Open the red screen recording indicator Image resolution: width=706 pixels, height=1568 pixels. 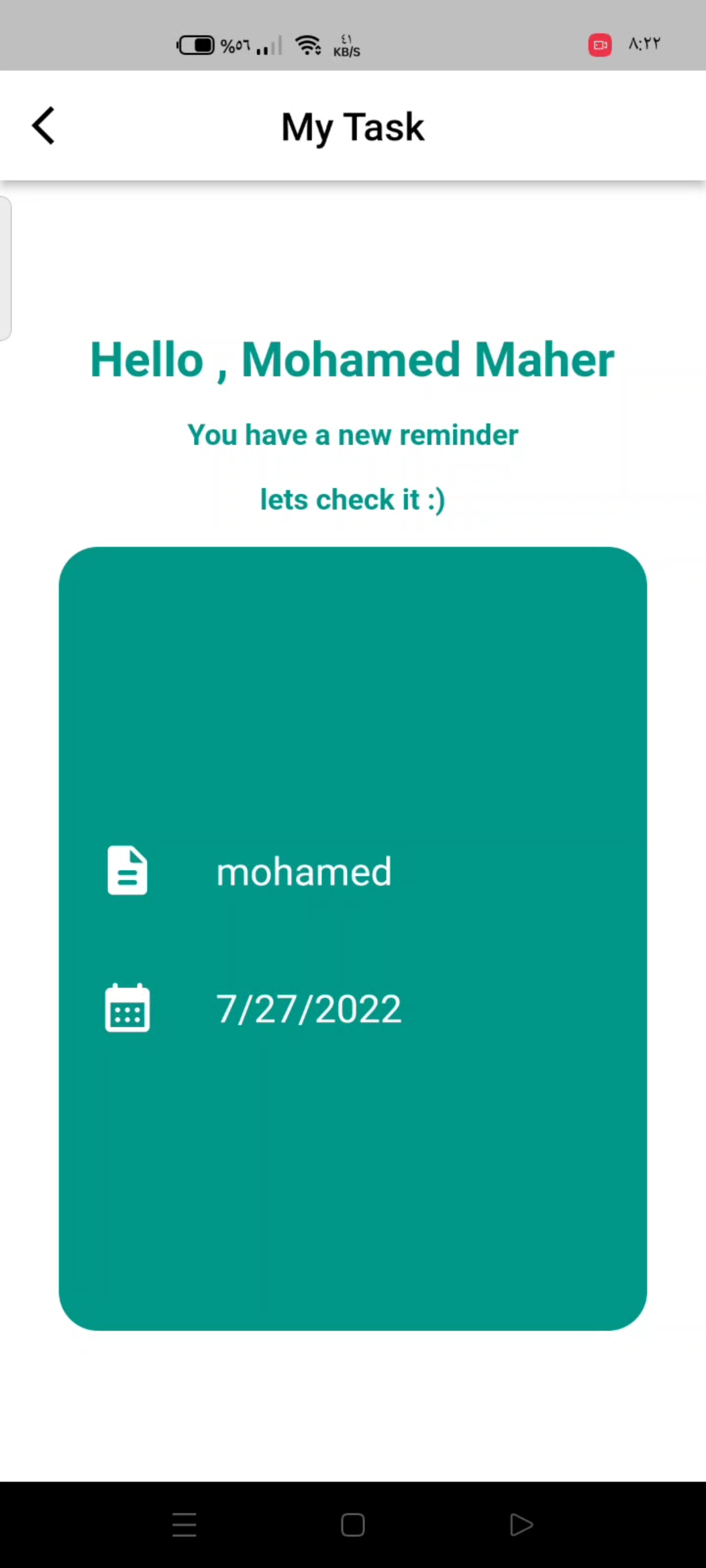[x=599, y=44]
